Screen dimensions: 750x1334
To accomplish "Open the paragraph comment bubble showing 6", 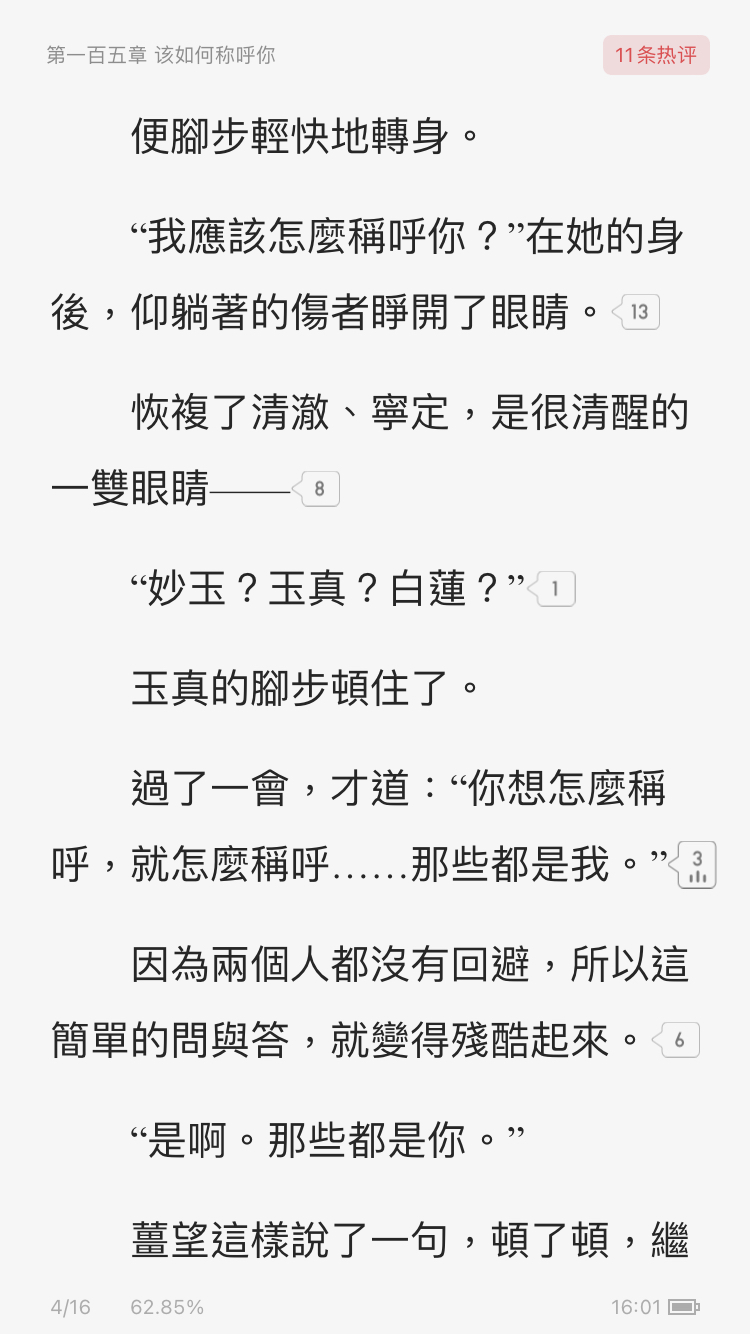I will [676, 1040].
